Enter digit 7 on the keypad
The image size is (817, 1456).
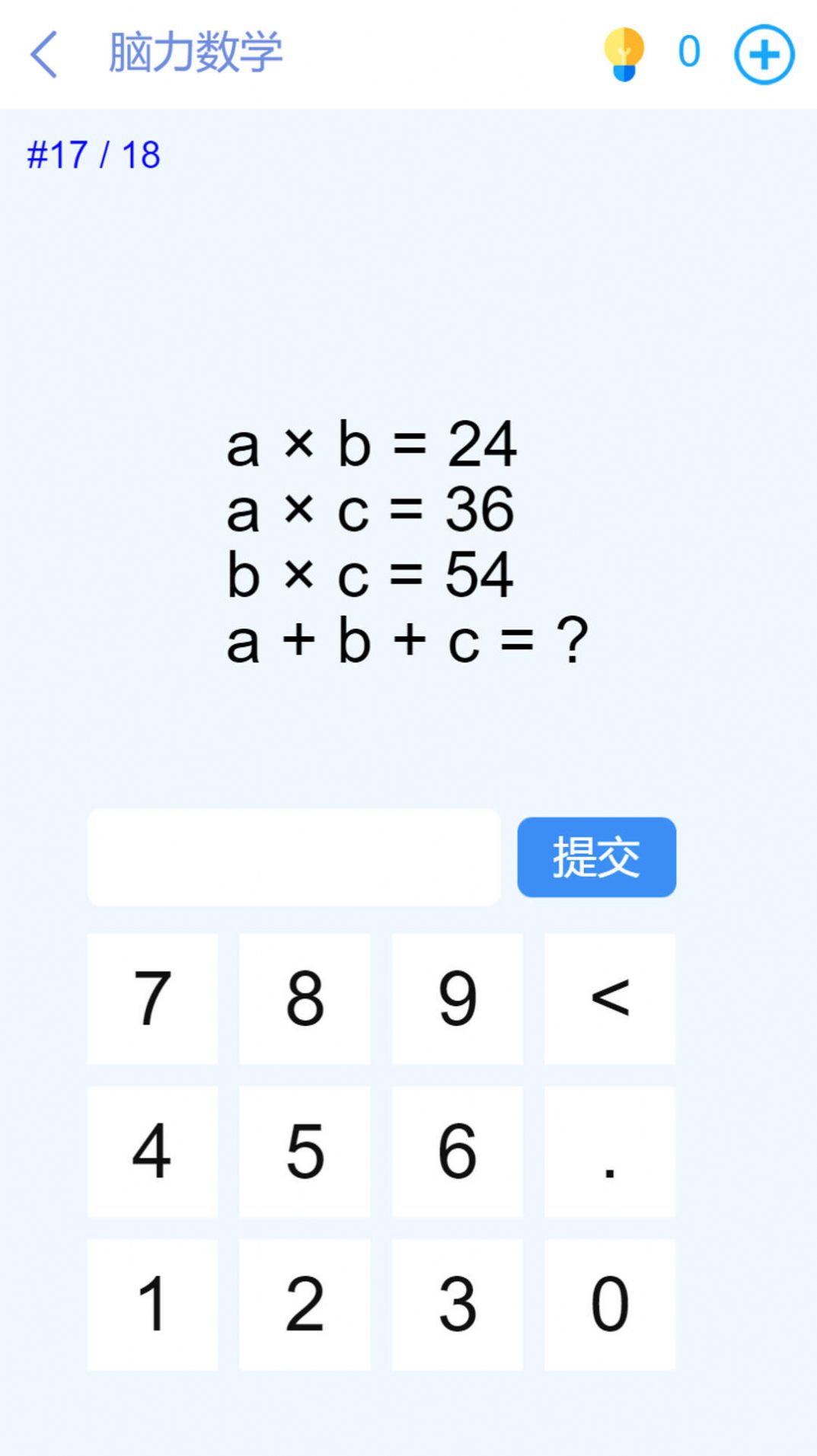coord(152,999)
